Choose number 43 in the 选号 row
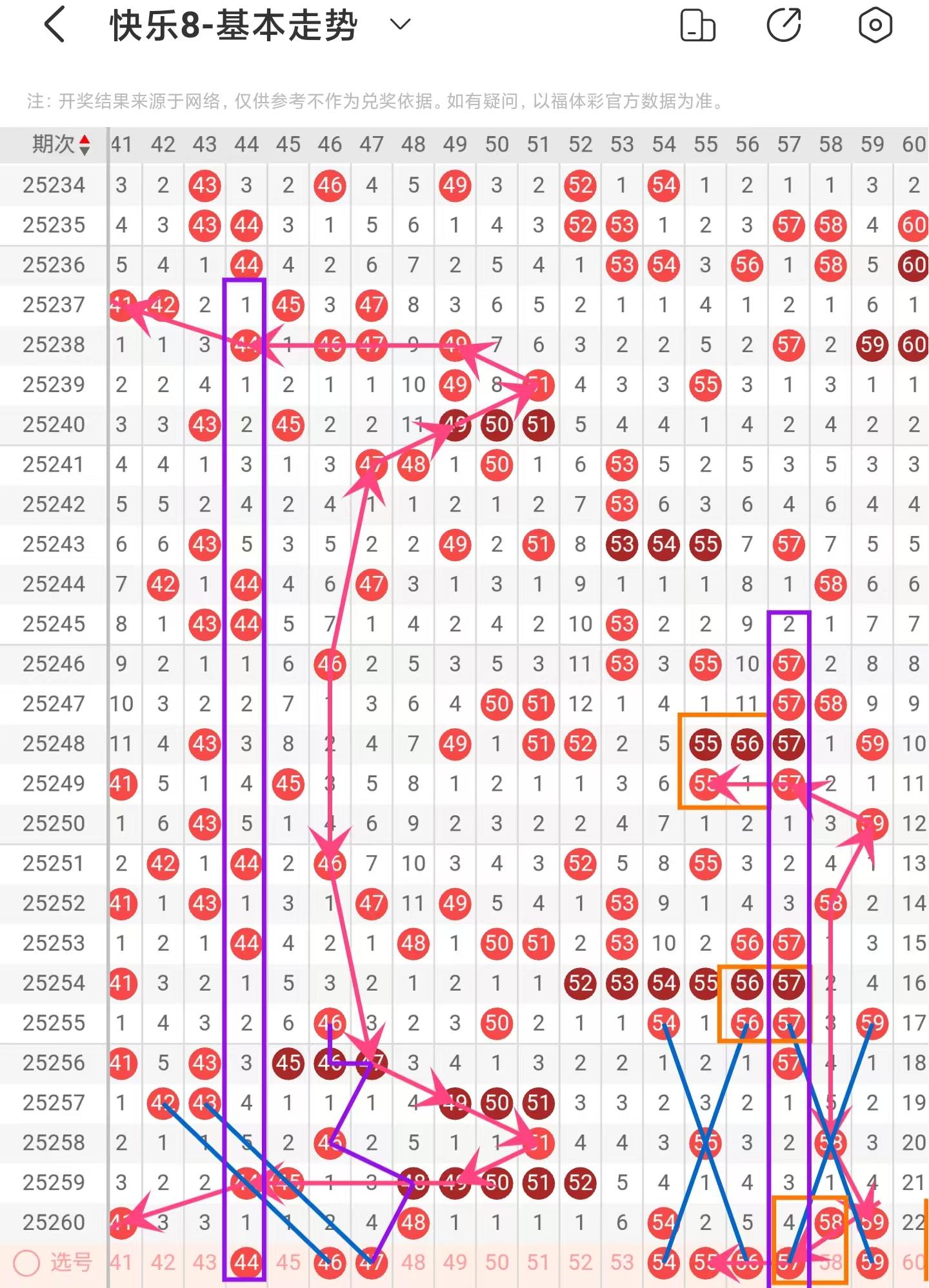Screen dimensions: 929x1288 point(205,1262)
